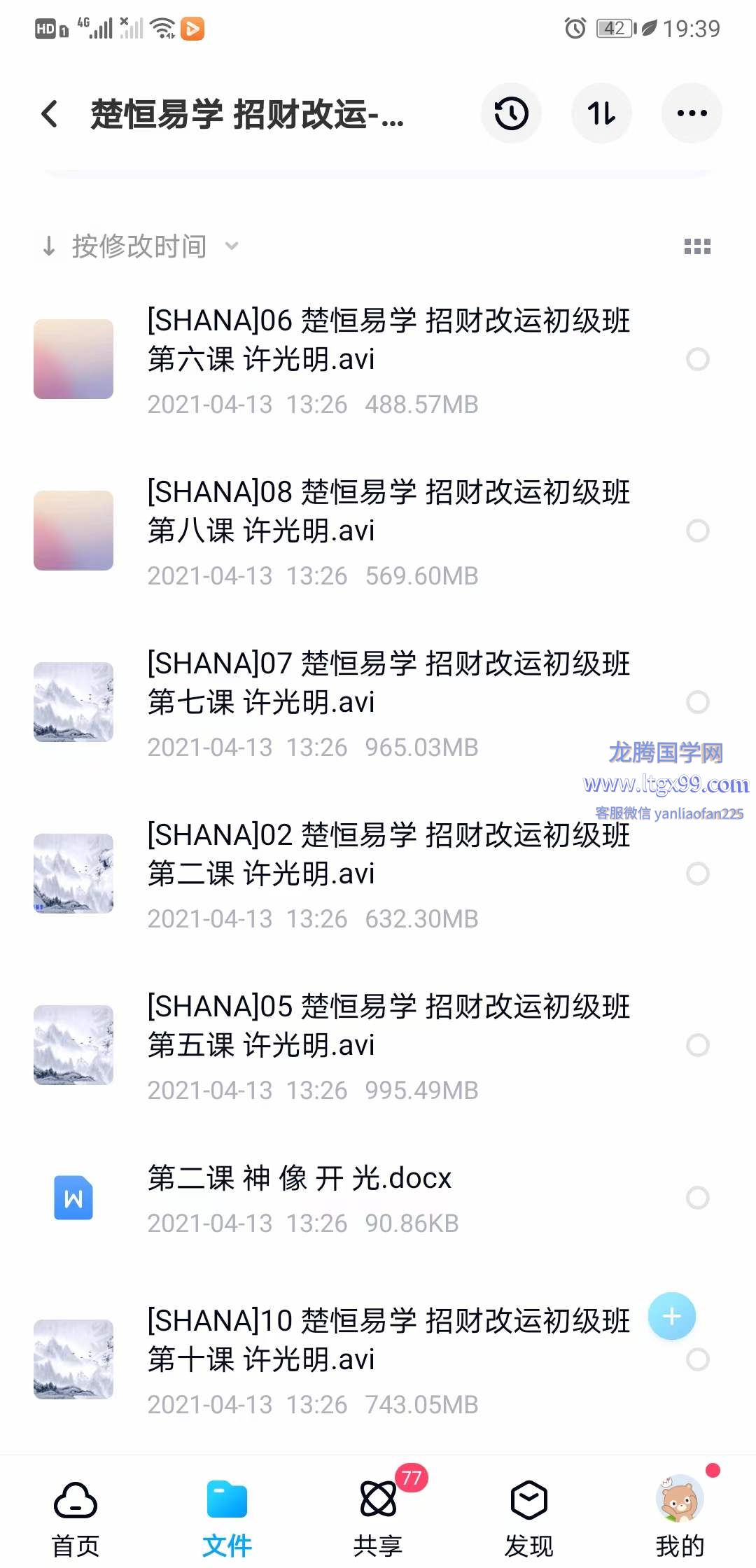Go back from this folder

pos(50,113)
